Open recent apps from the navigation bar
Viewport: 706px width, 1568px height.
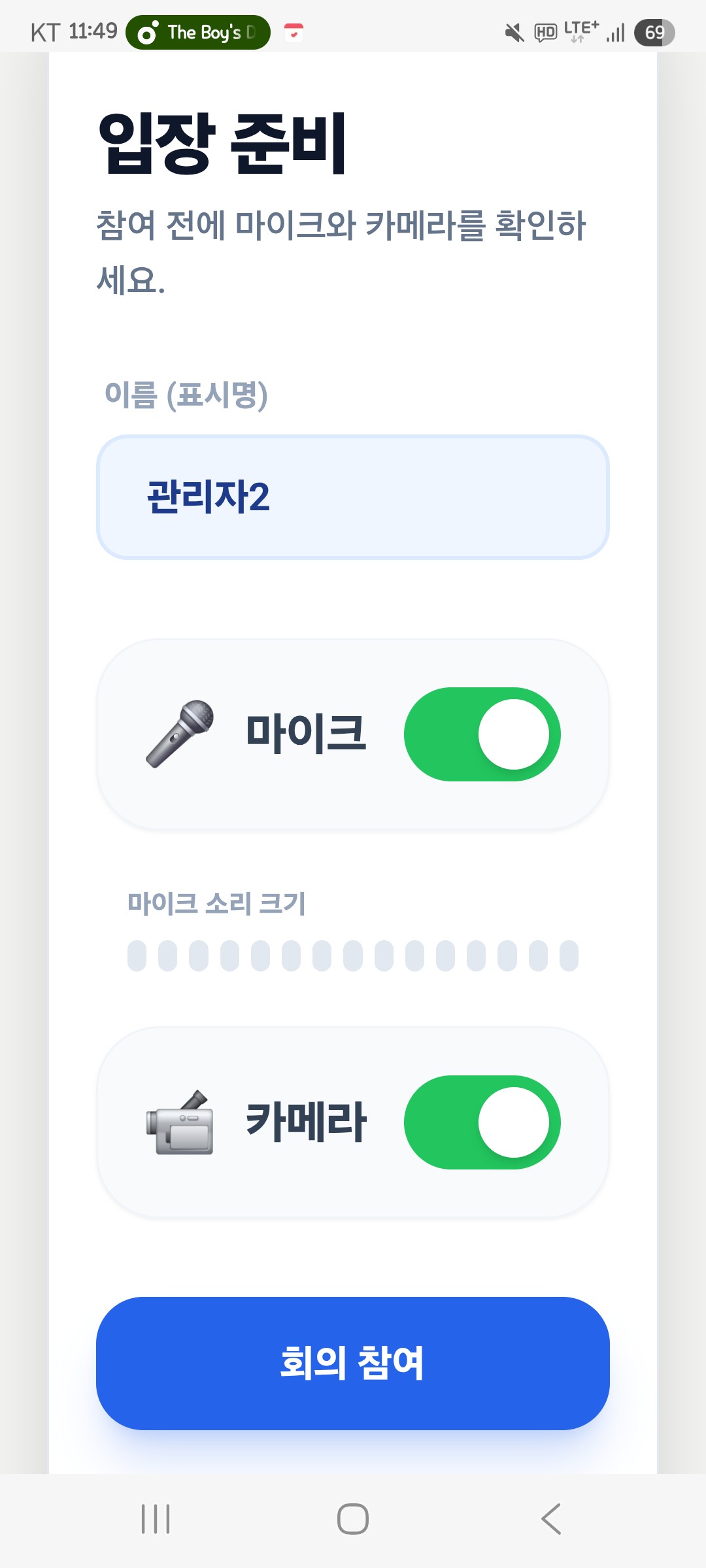(x=156, y=1519)
